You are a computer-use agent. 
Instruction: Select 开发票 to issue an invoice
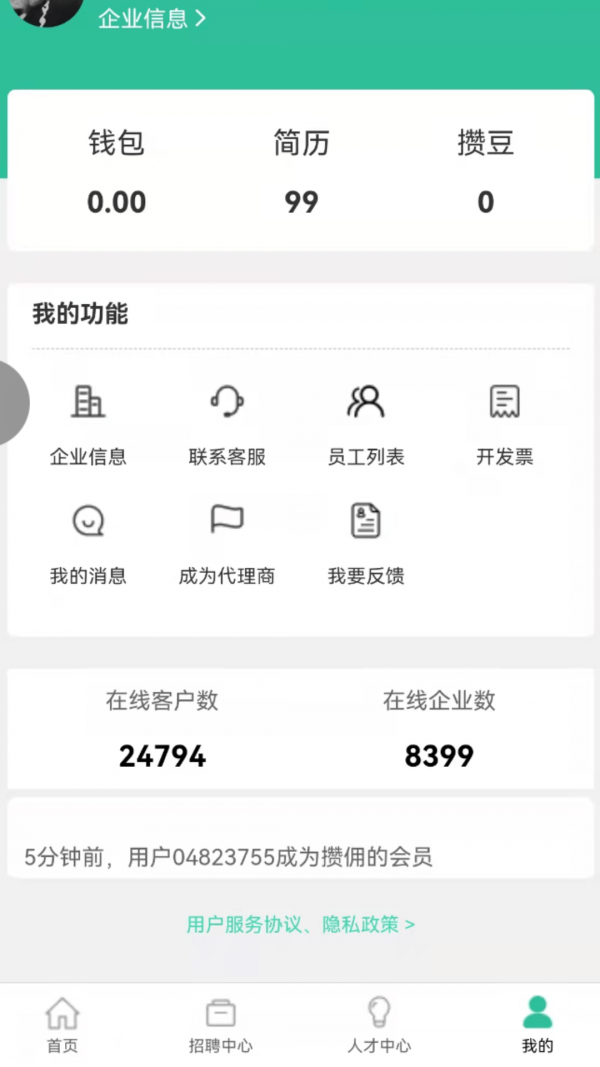click(x=504, y=425)
